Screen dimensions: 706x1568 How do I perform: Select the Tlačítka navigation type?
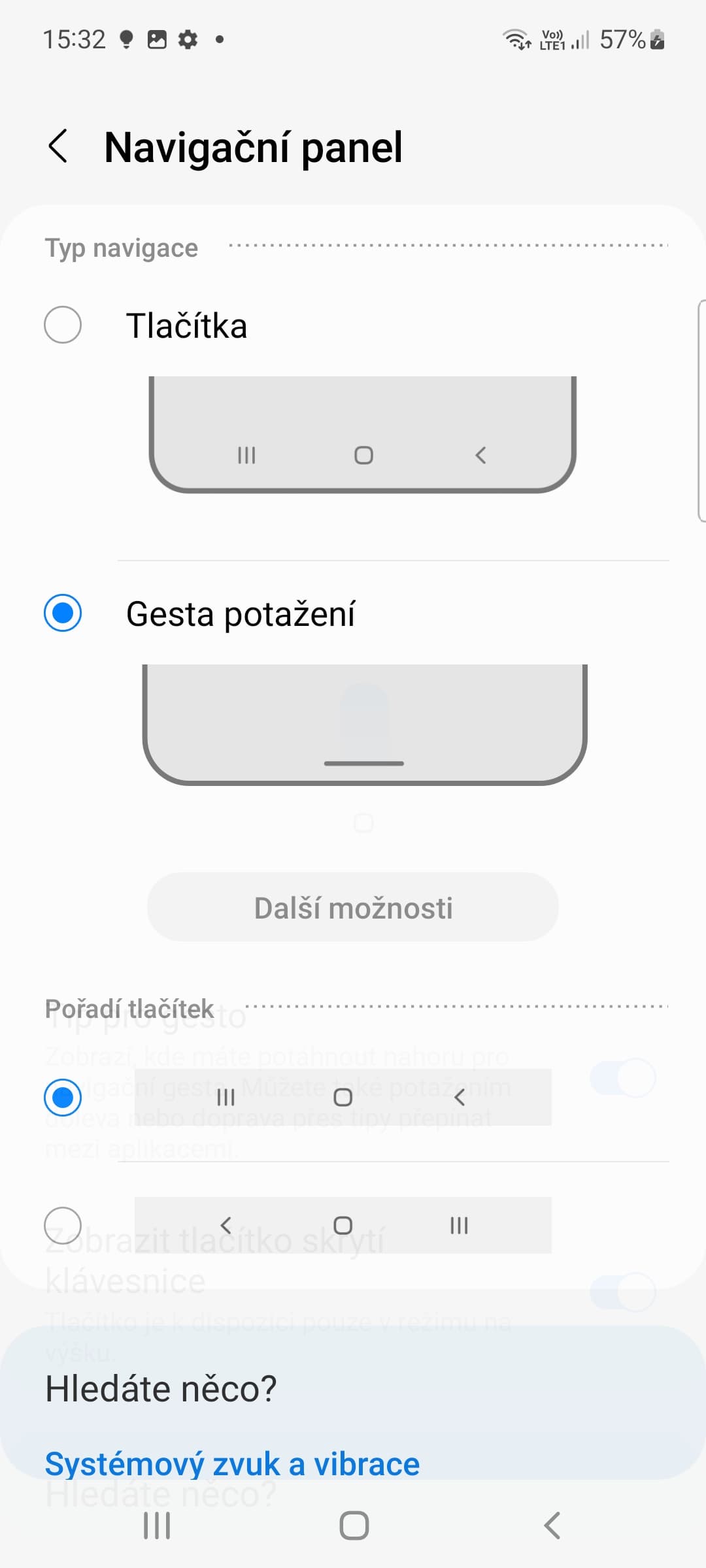63,325
